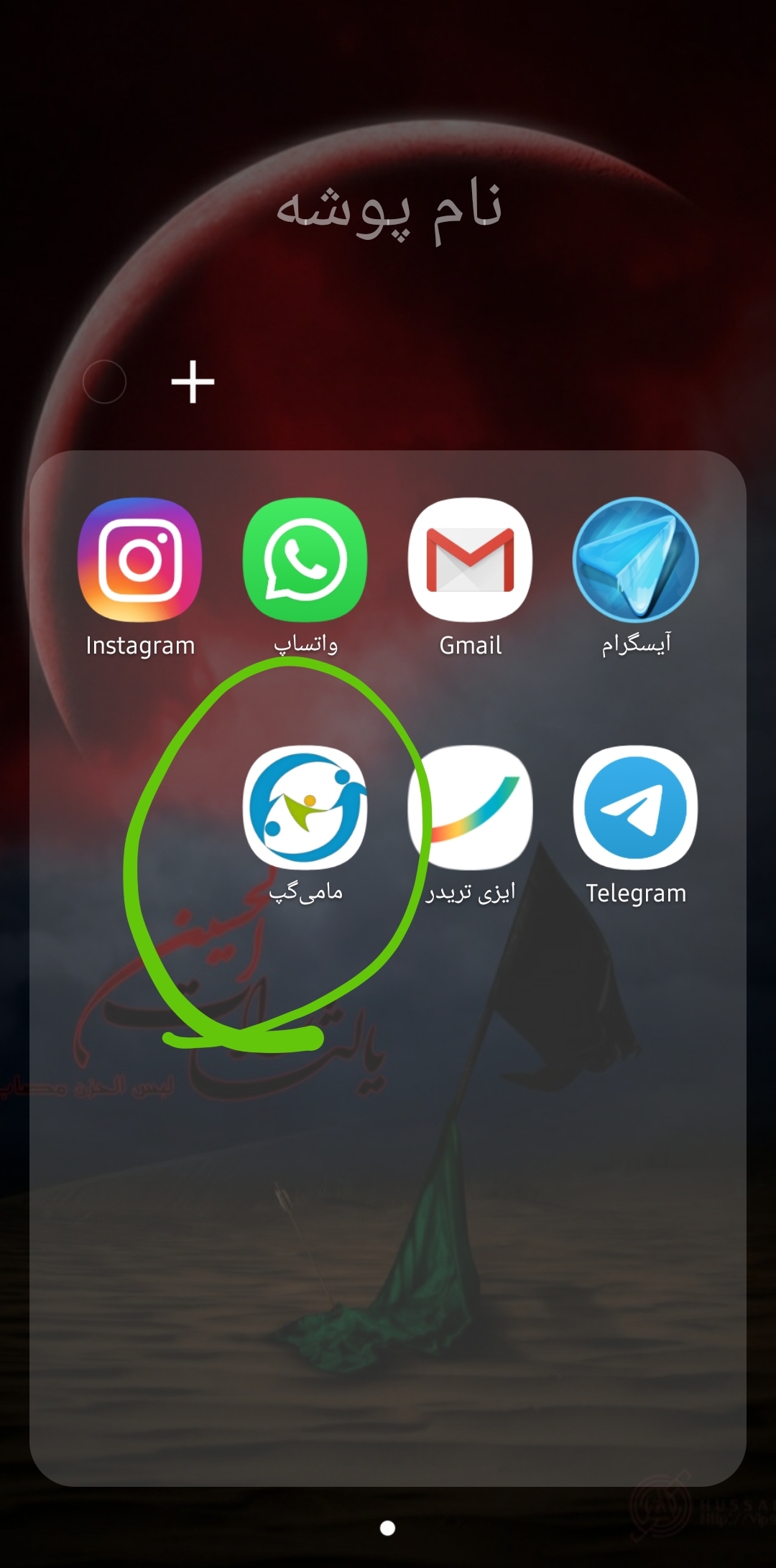
Task: Launch the آیسگرام app
Action: click(635, 560)
